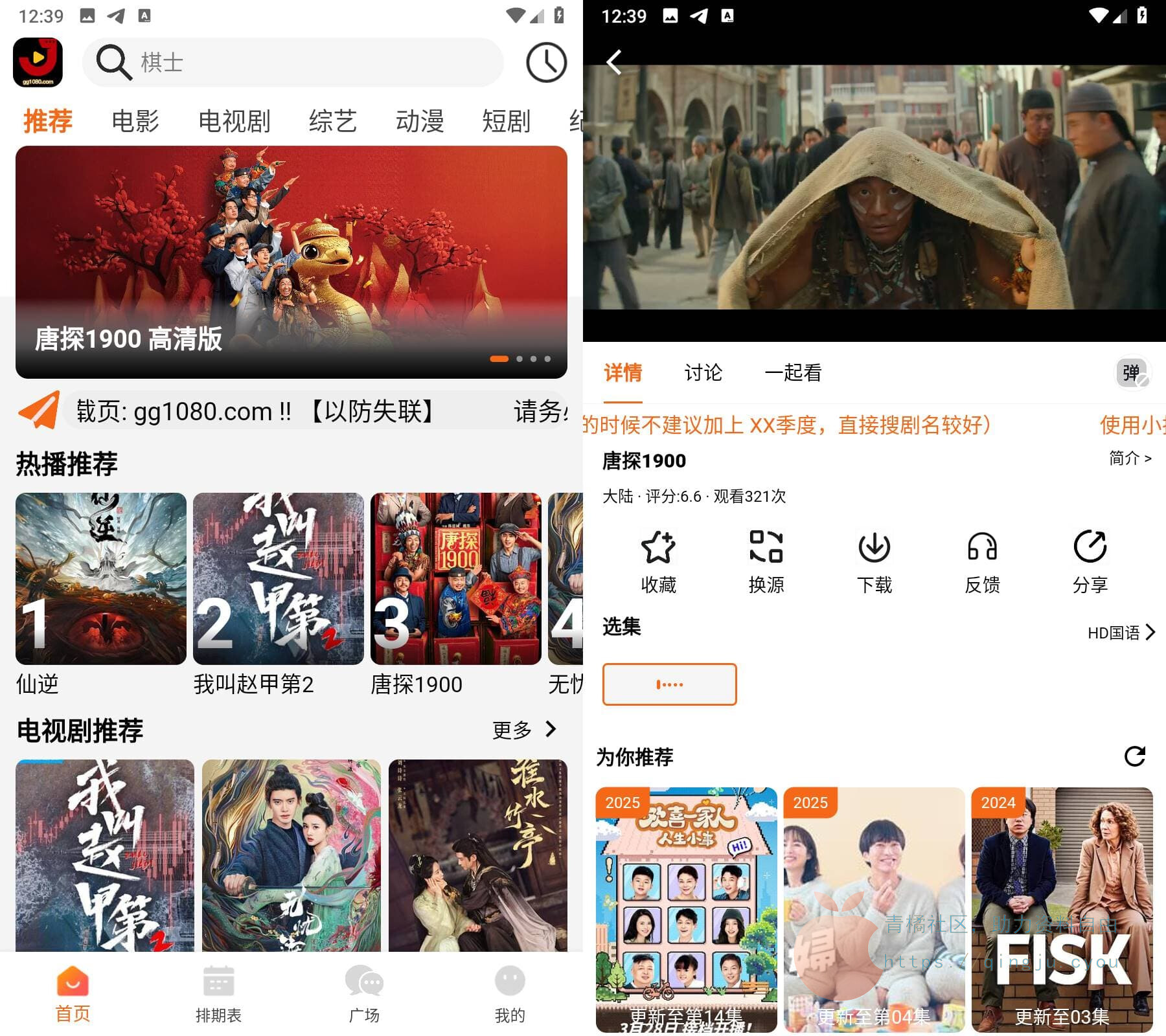1166x1036 pixels.
Task: Switch to the 电视剧 top tab
Action: [234, 121]
